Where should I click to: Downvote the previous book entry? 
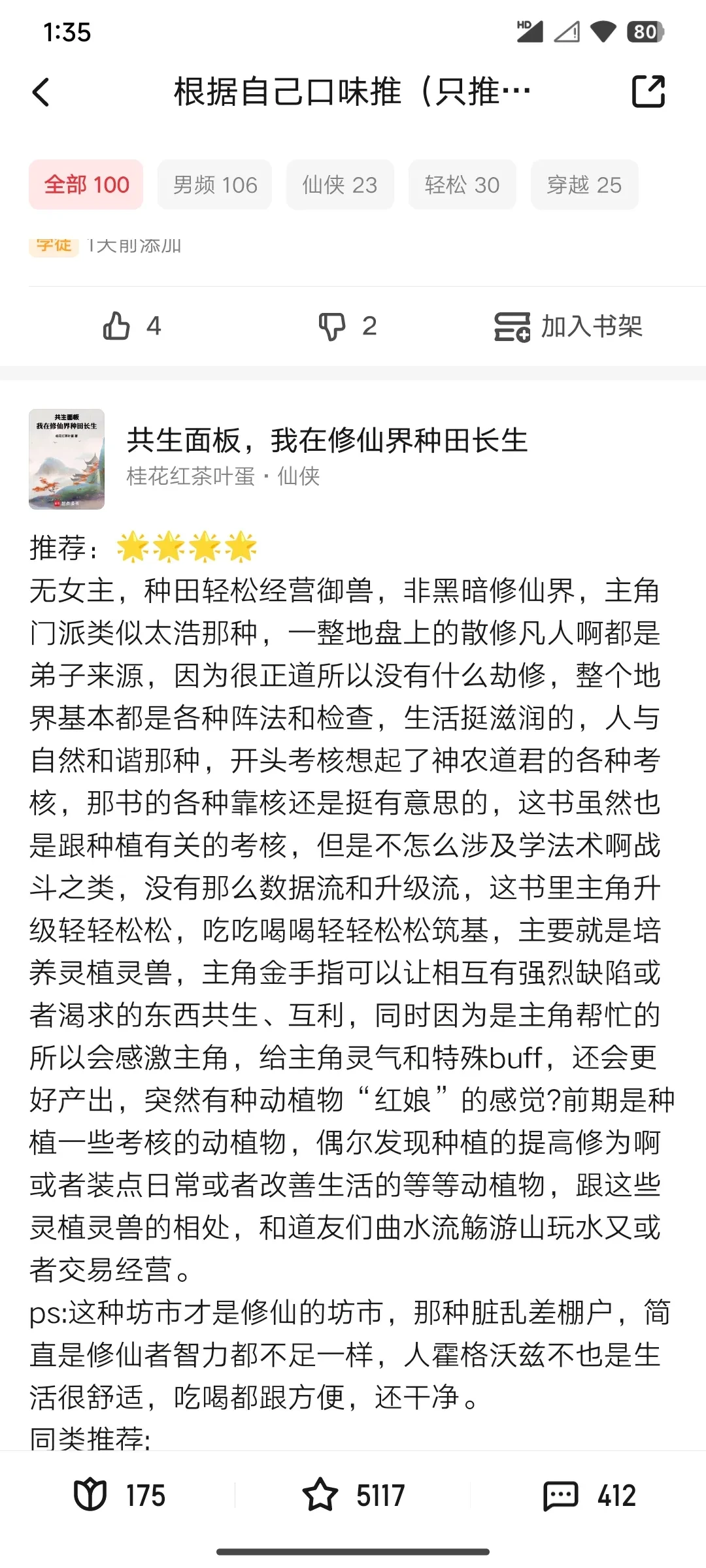tap(347, 326)
